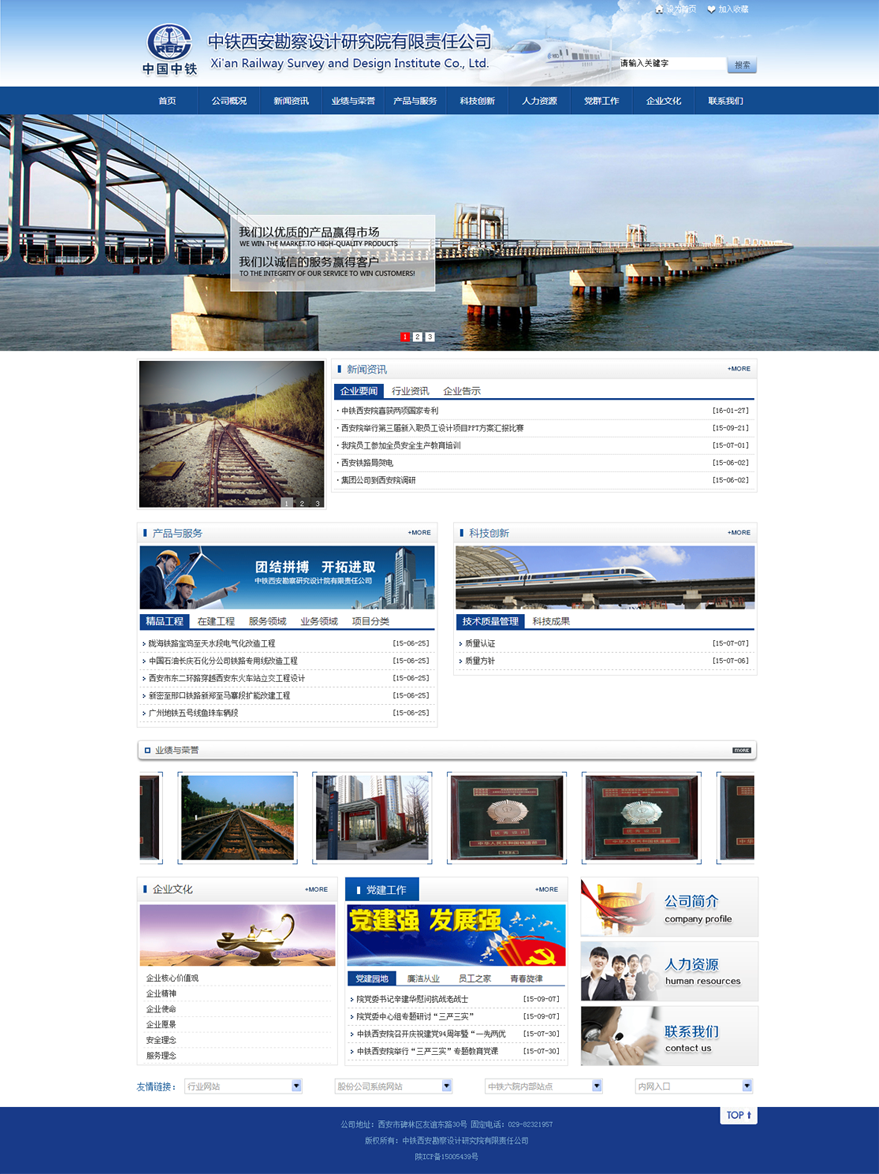This screenshot has width=879, height=1174.
Task: Jump back up with the TOP button
Action: pos(738,1115)
